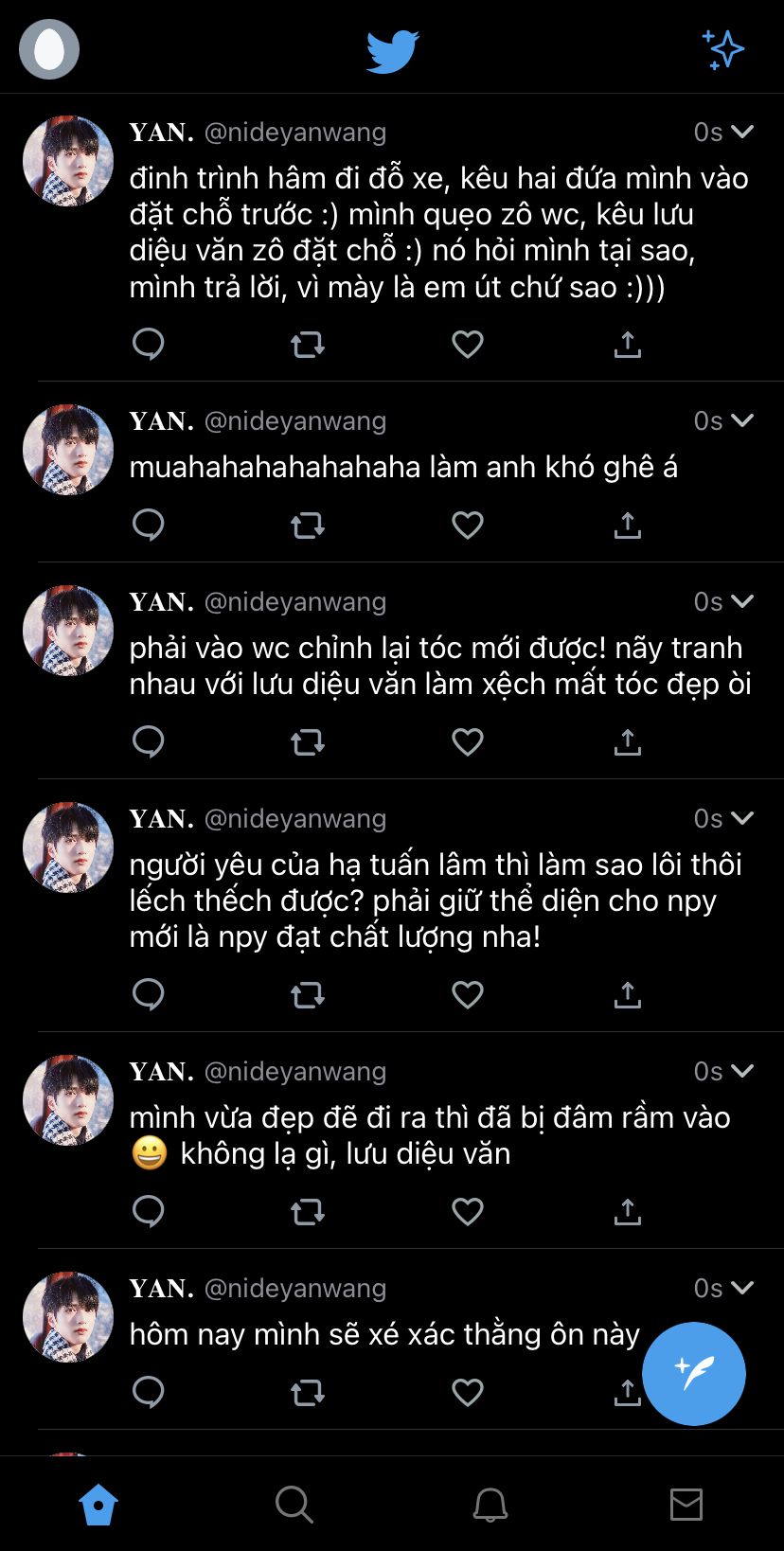Image resolution: width=784 pixels, height=1551 pixels.
Task: Switch to the Search tab
Action: (294, 1504)
